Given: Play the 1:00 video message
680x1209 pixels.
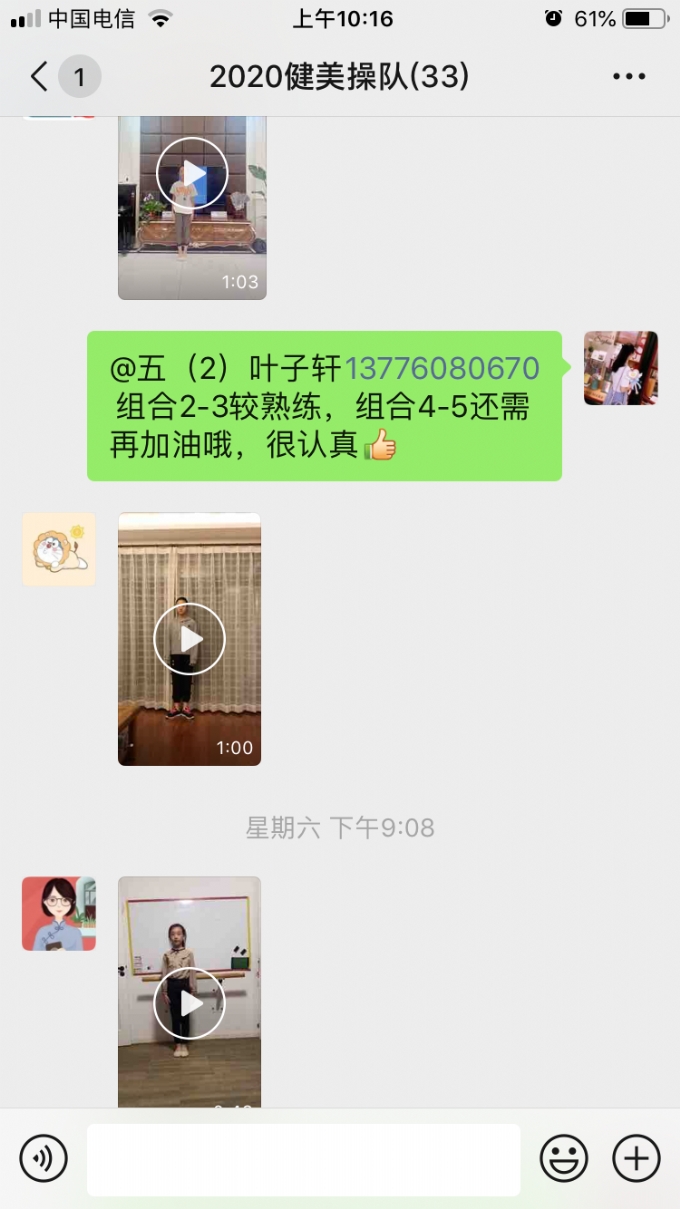Looking at the screenshot, I should coord(189,639).
